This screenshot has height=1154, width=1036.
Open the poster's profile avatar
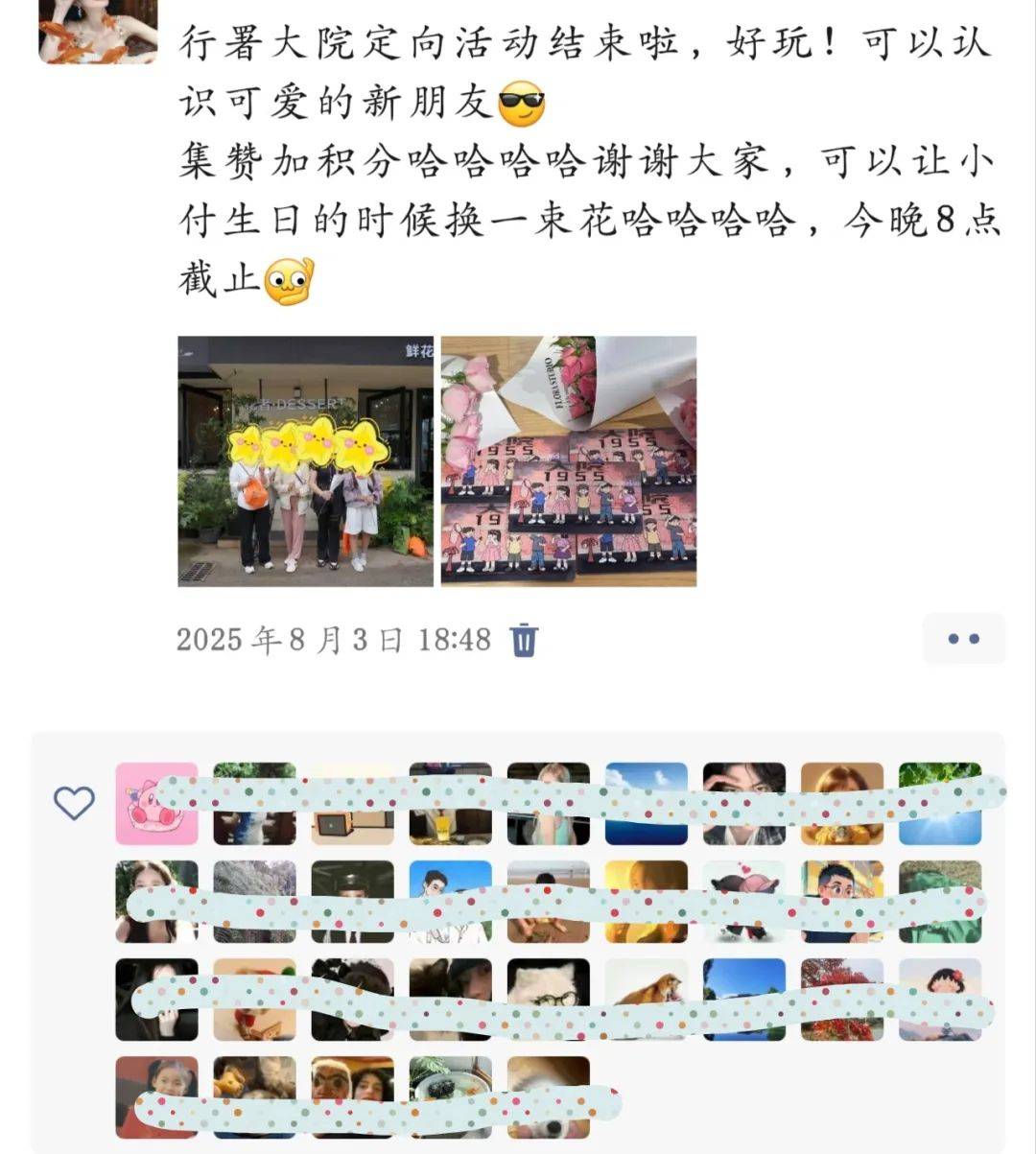click(98, 31)
